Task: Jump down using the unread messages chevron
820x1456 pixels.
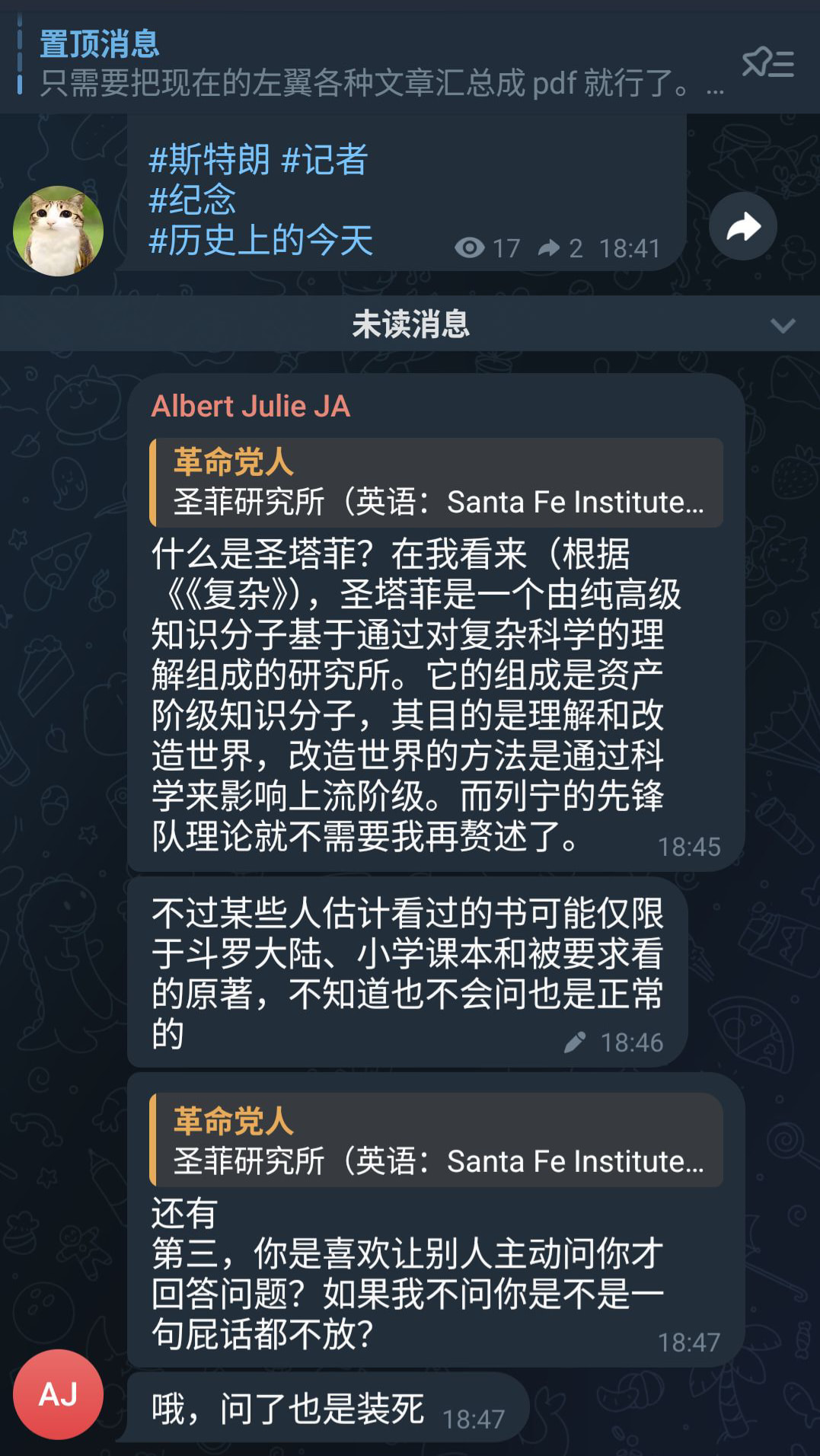Action: [783, 325]
